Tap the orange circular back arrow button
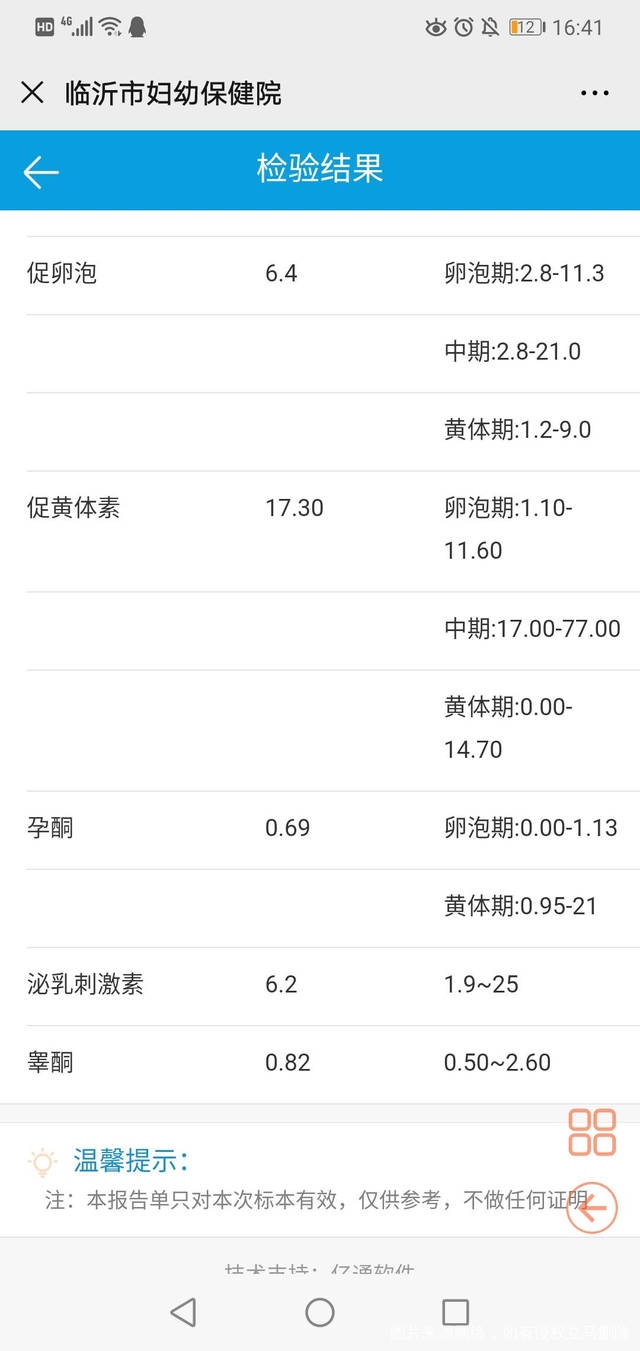This screenshot has width=640, height=1351. click(x=592, y=1209)
